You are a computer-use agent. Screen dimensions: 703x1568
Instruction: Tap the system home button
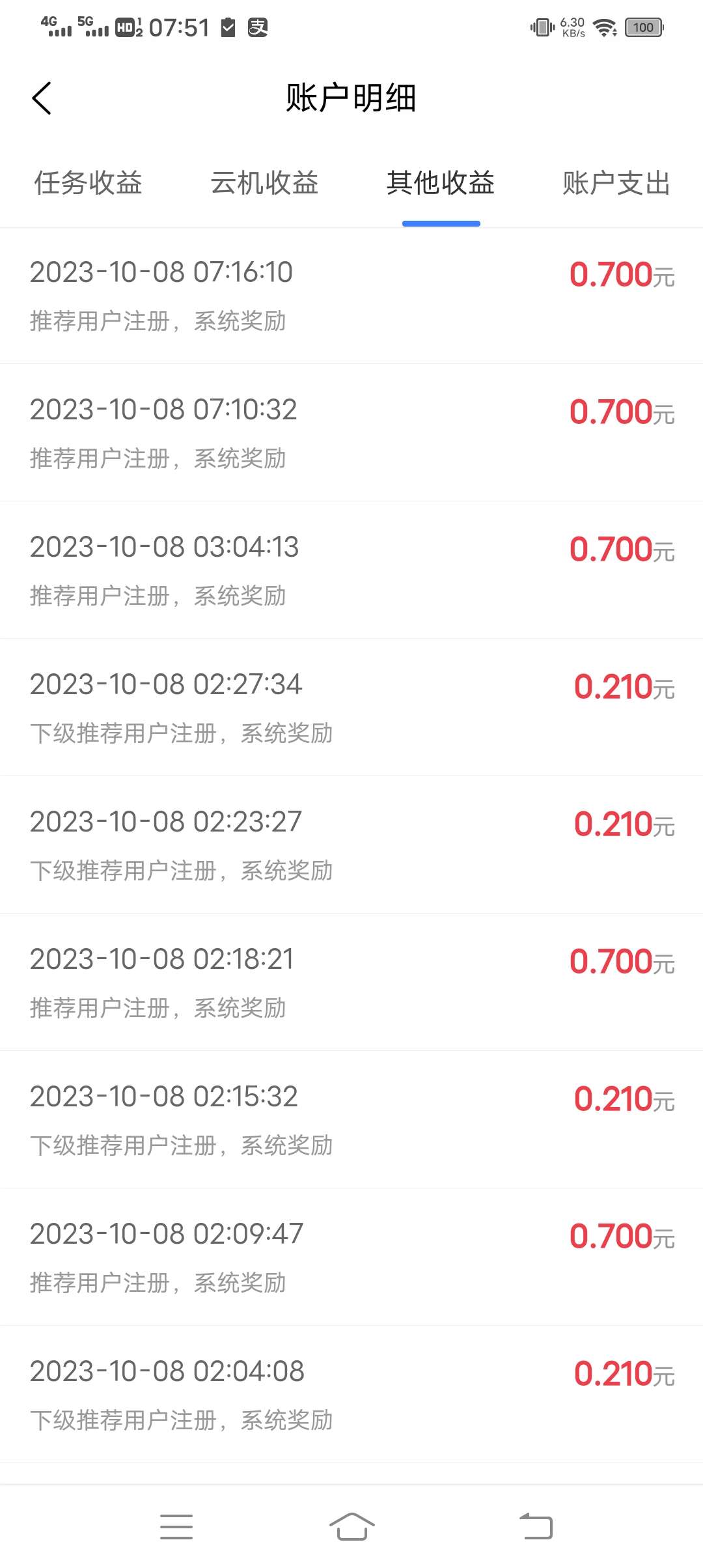351,1526
